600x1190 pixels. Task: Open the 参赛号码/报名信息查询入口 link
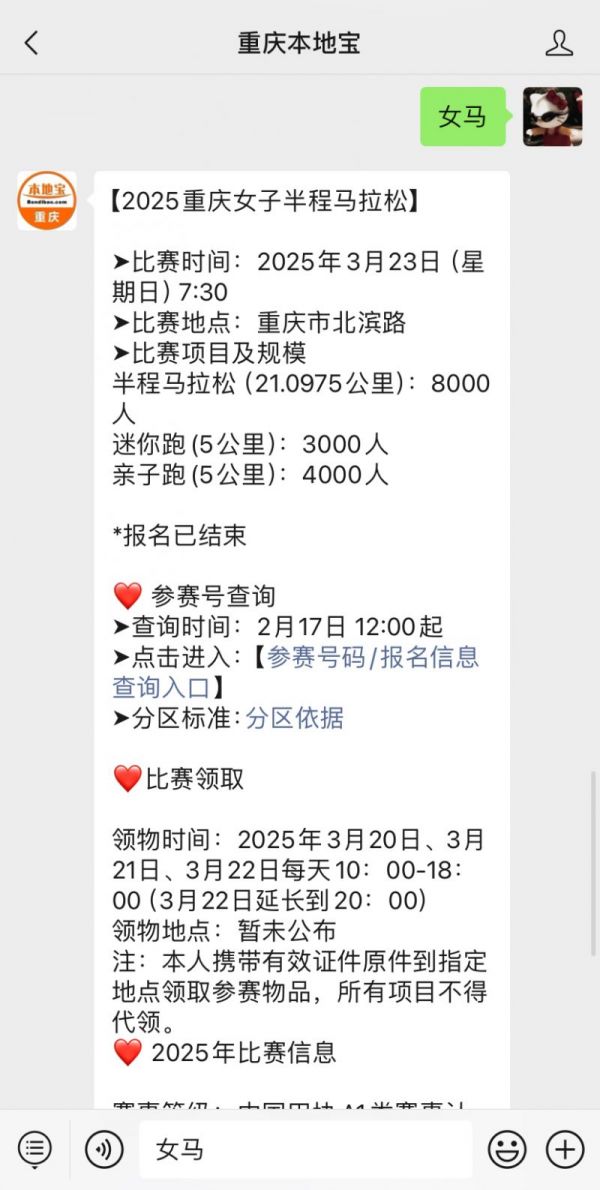click(296, 672)
